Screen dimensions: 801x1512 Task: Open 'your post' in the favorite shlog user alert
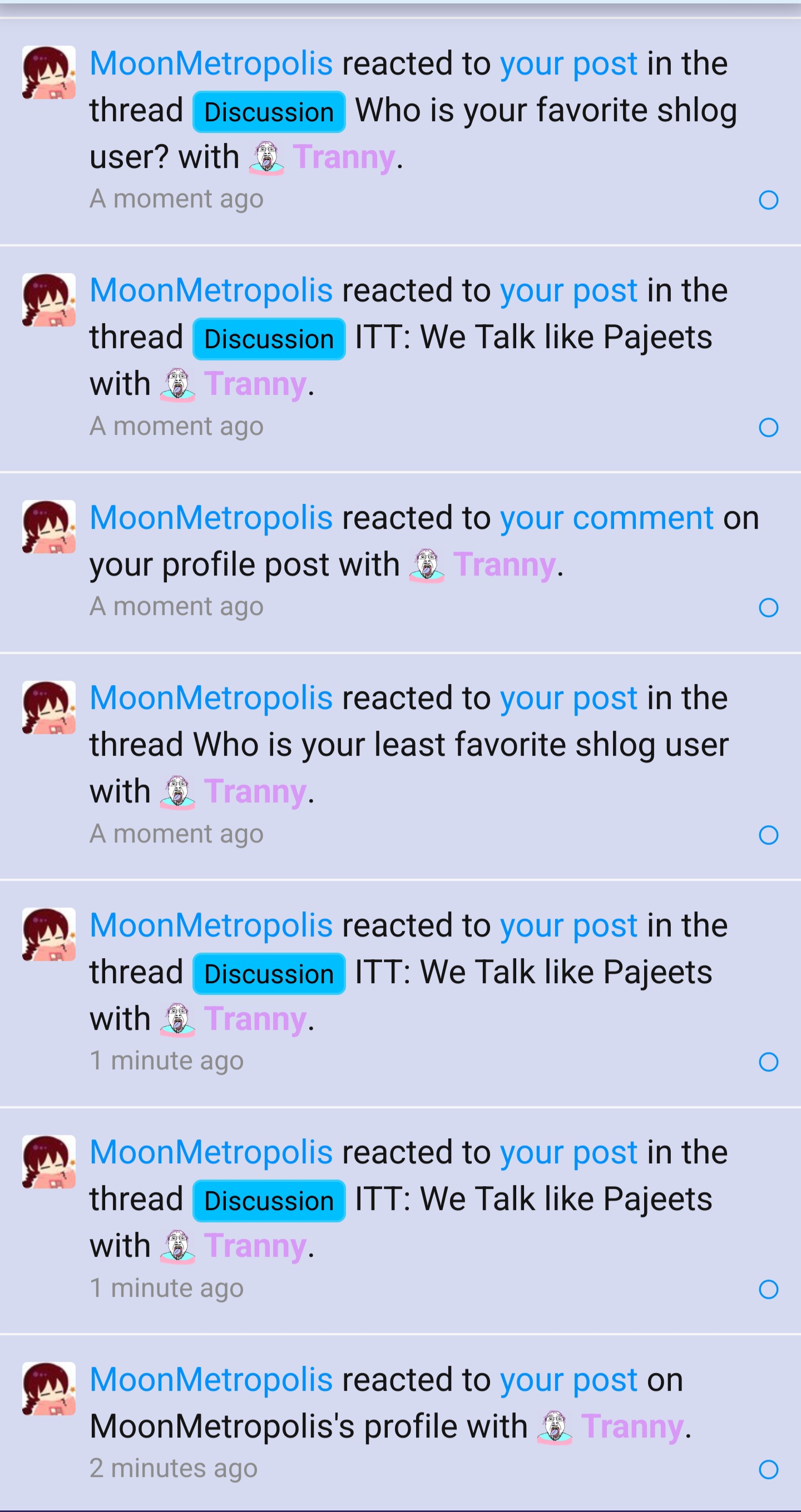[568, 64]
